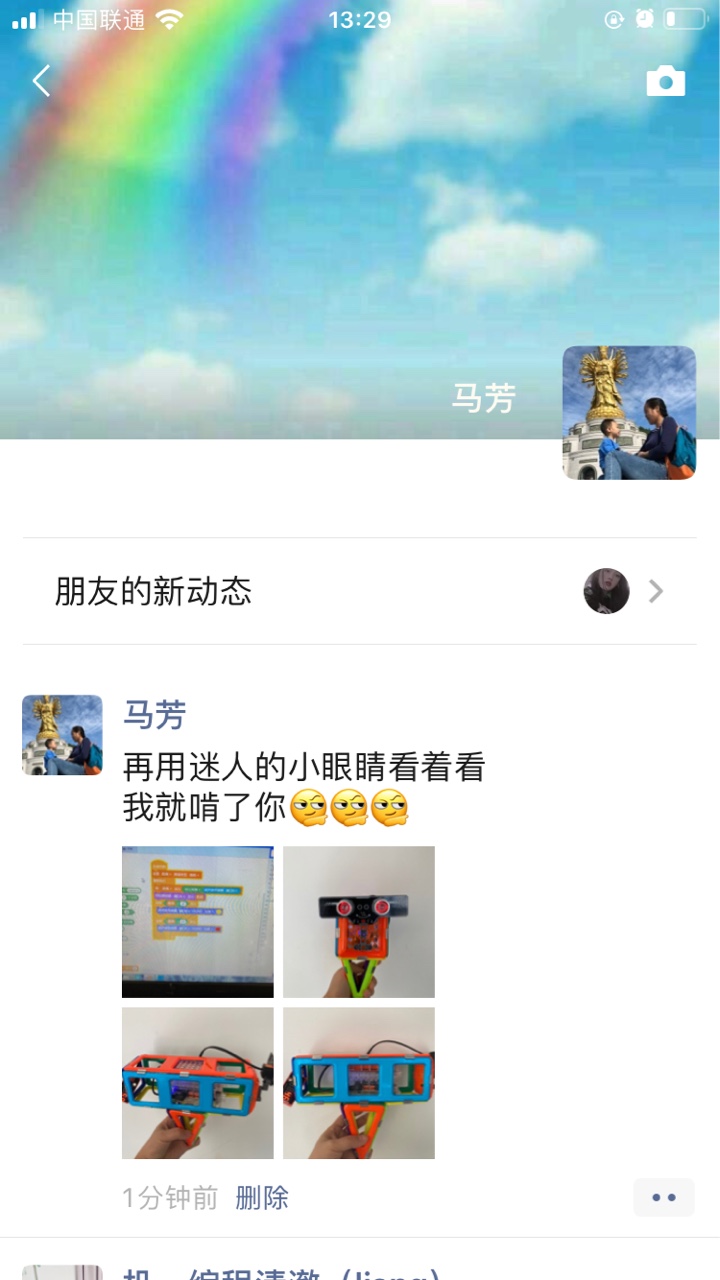View the photo of the robot standing upright
The image size is (720, 1280).
(359, 922)
